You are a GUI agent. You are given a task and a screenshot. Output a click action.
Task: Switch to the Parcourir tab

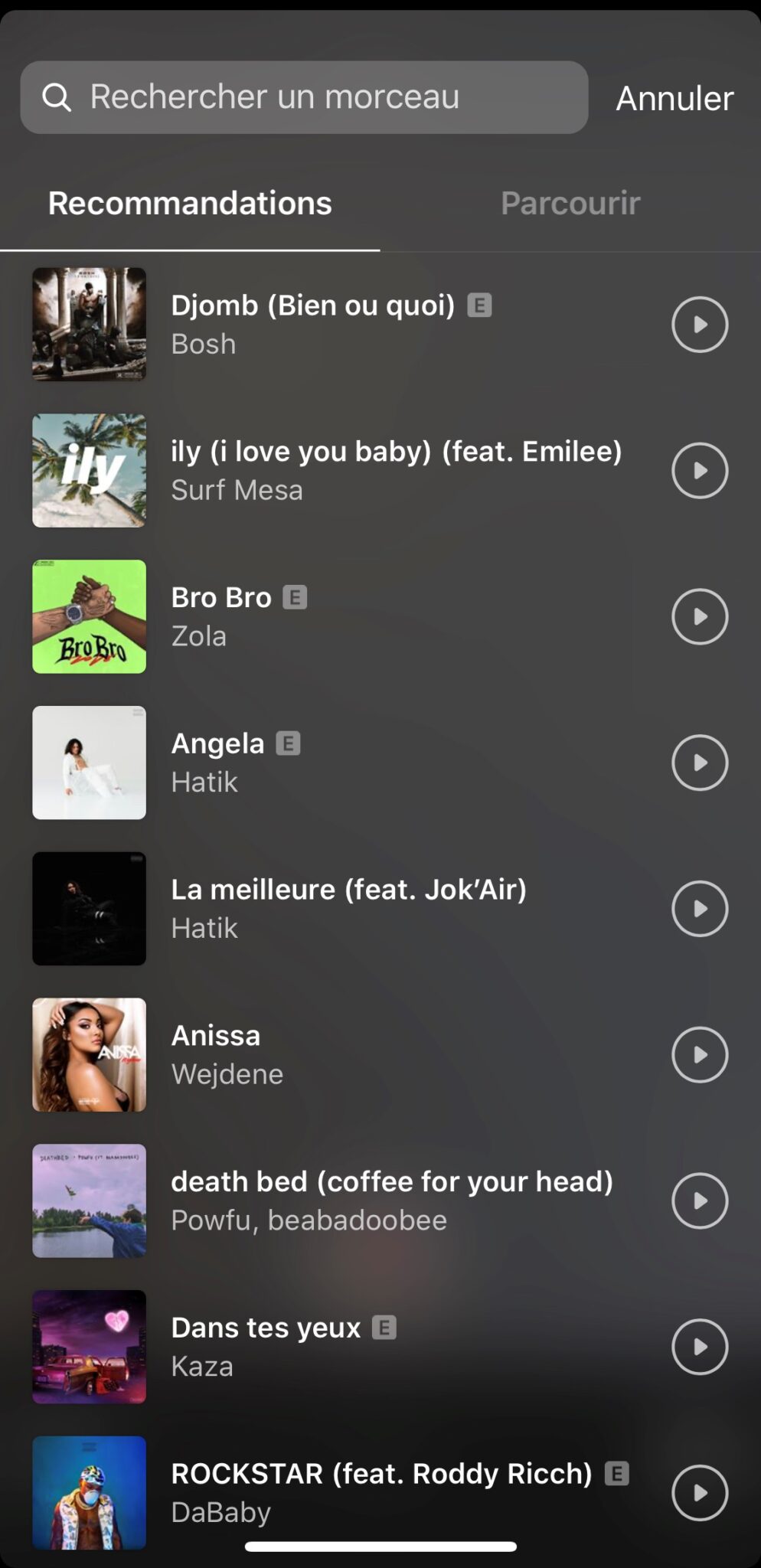coord(570,203)
